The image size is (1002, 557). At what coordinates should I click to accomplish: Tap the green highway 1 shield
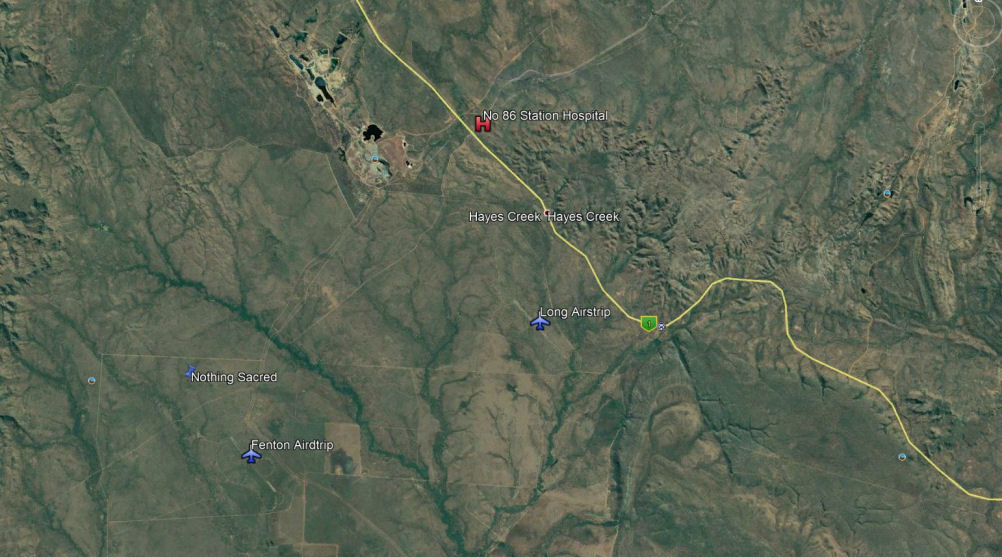tap(649, 323)
